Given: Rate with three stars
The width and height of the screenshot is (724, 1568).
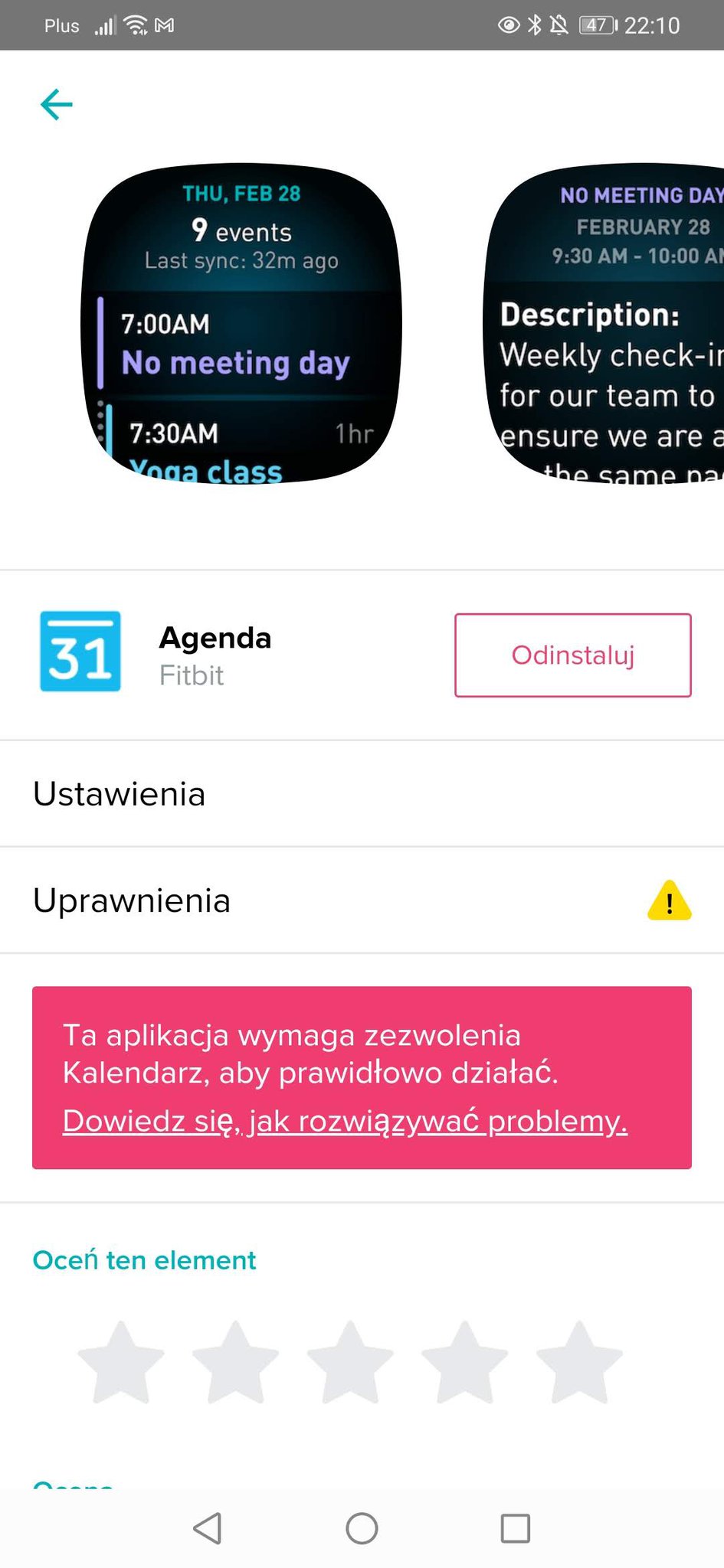Looking at the screenshot, I should coord(350,1363).
